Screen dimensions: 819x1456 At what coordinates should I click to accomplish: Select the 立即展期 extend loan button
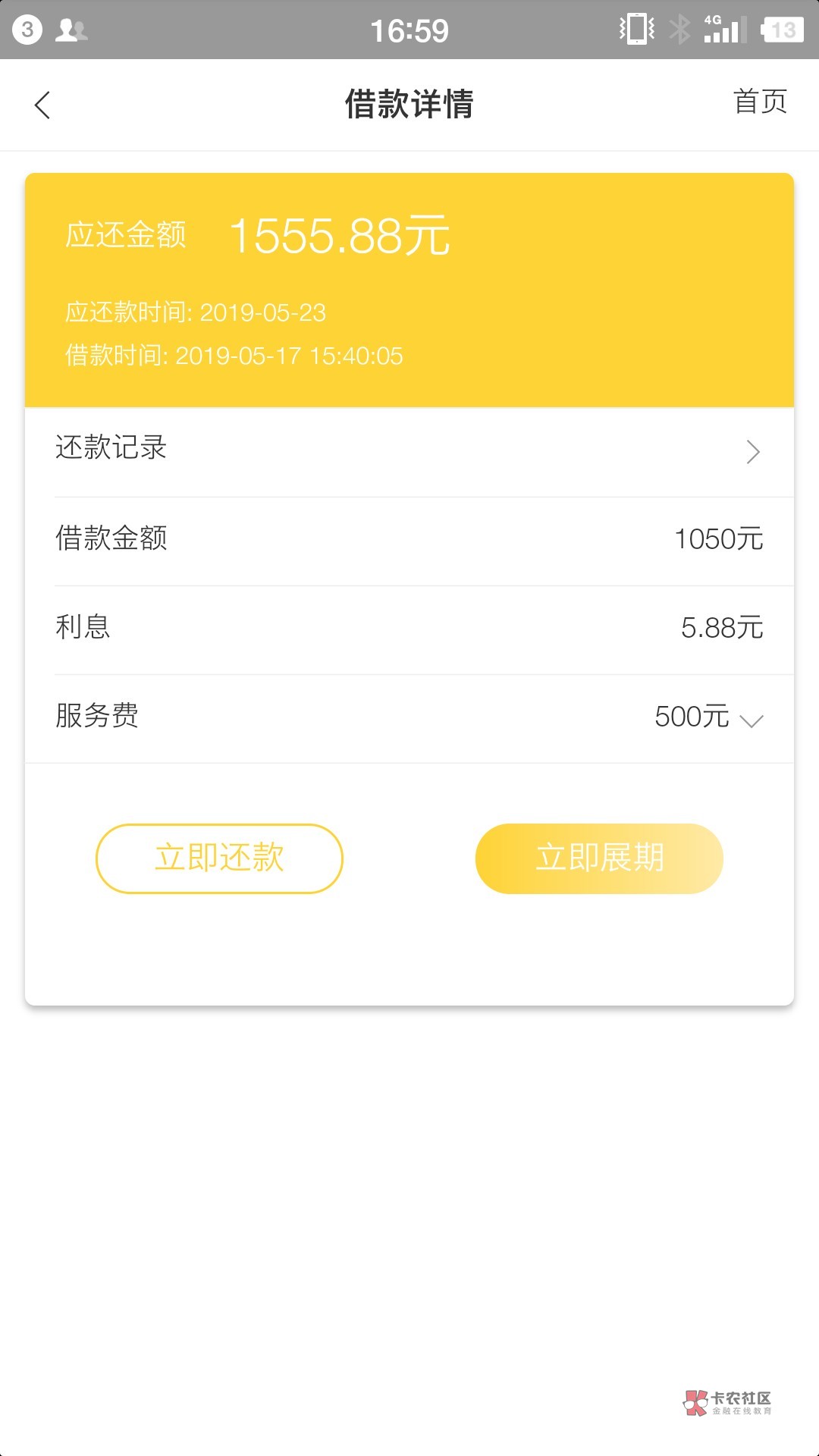pos(599,858)
